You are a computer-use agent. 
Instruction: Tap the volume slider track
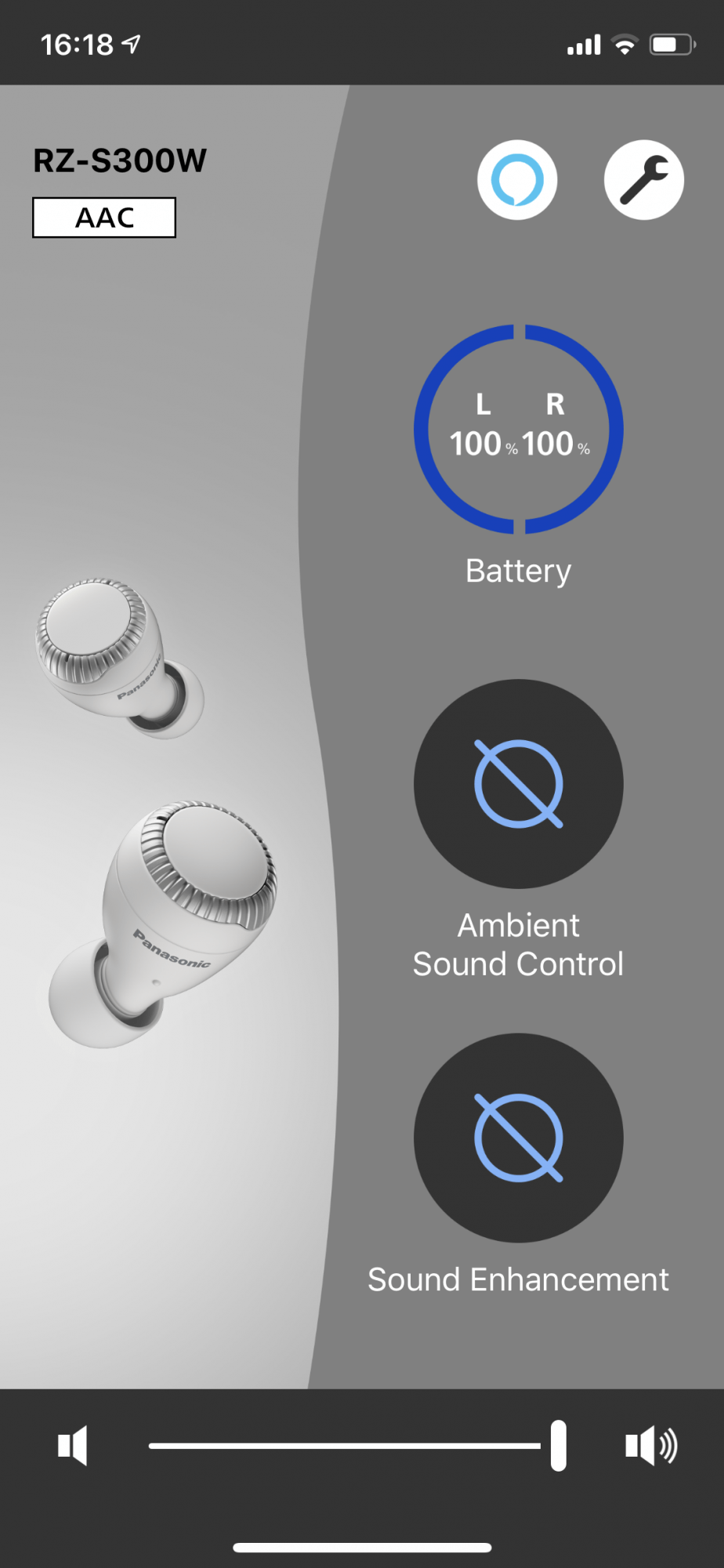point(345,1445)
